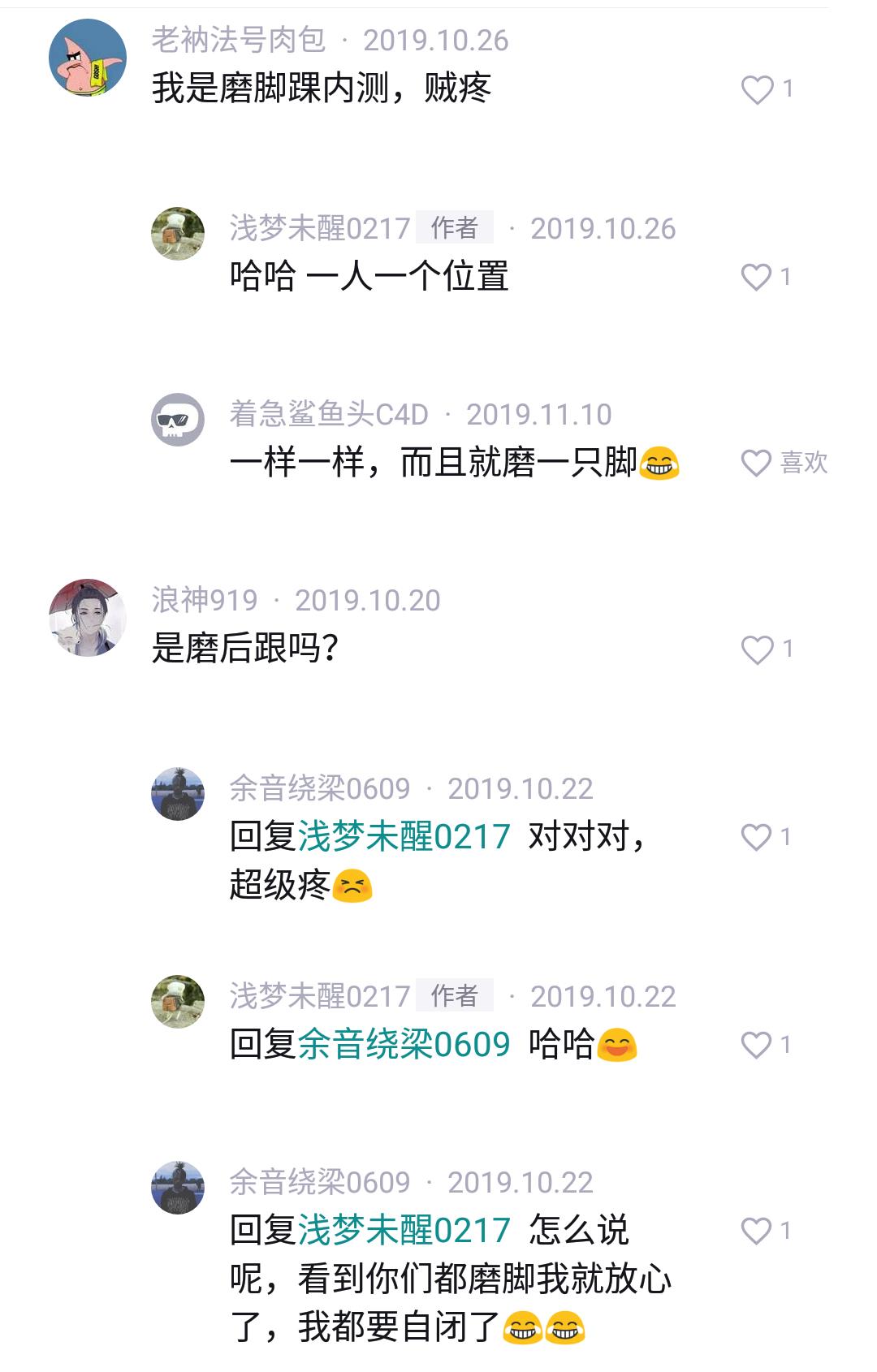Tap the username 浪神919
The height and width of the screenshot is (1372, 877).
click(205, 601)
